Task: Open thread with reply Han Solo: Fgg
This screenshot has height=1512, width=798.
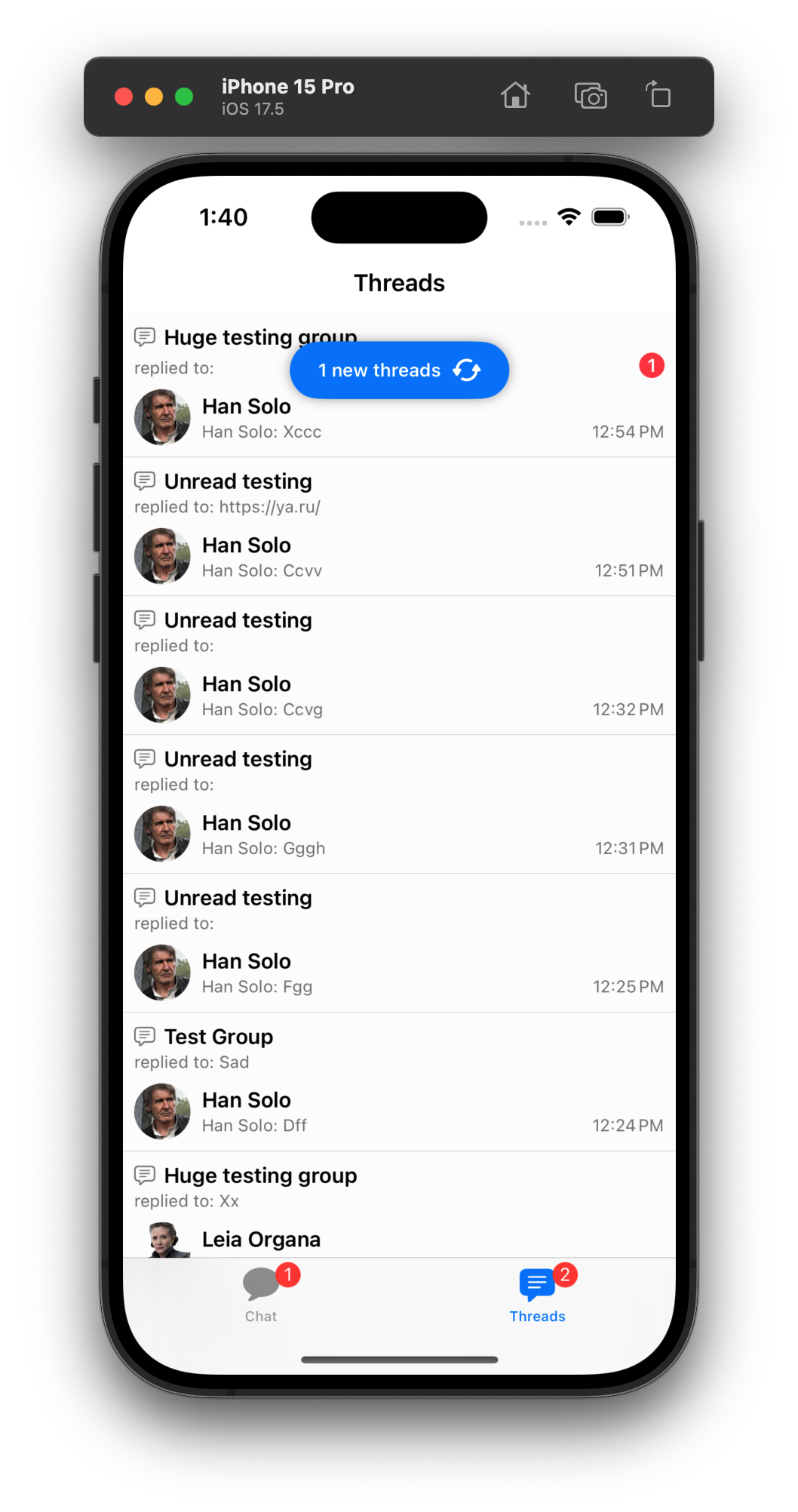Action: pos(398,945)
